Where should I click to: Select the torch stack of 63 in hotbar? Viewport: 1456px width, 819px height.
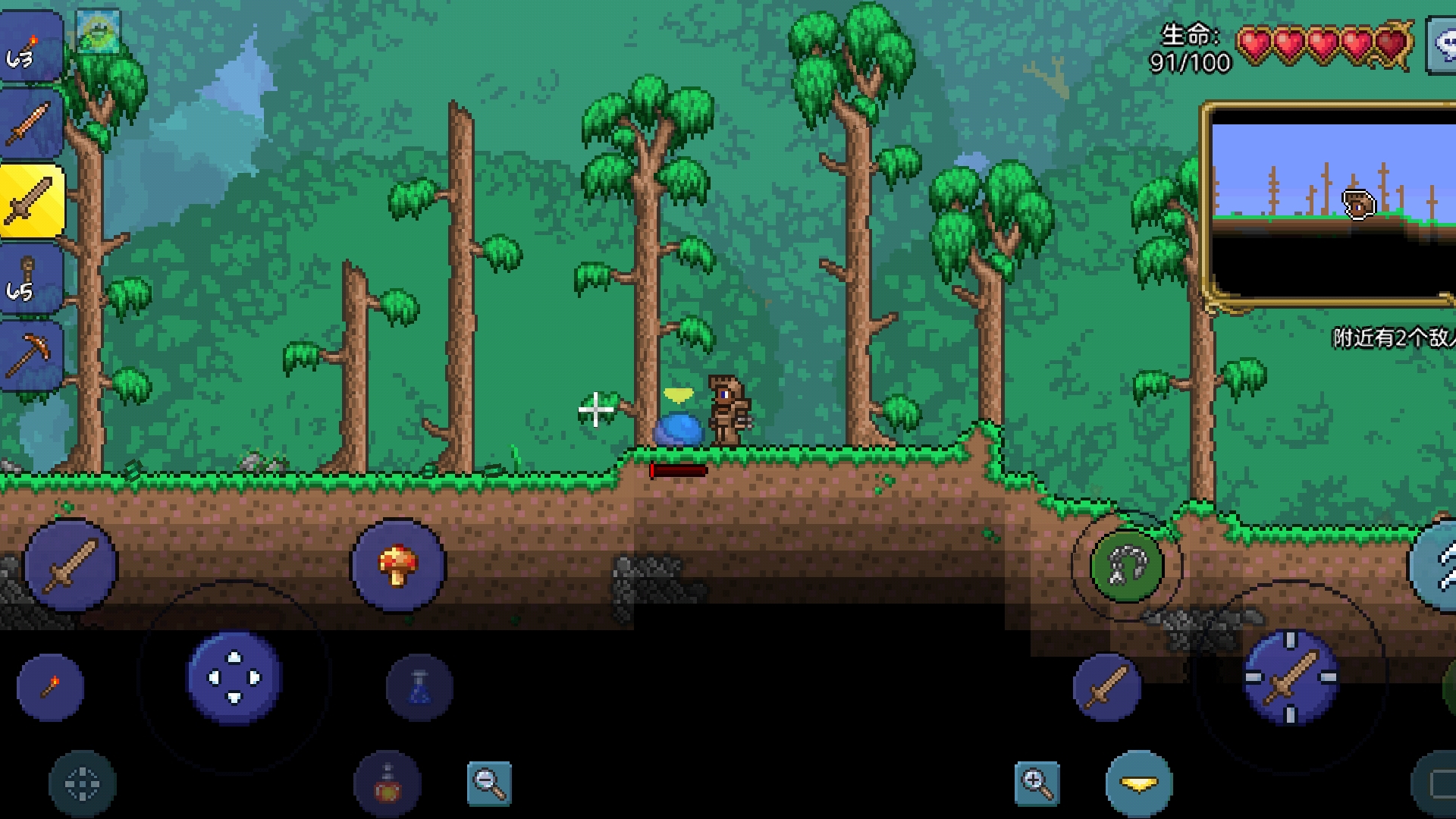pyautogui.click(x=30, y=47)
